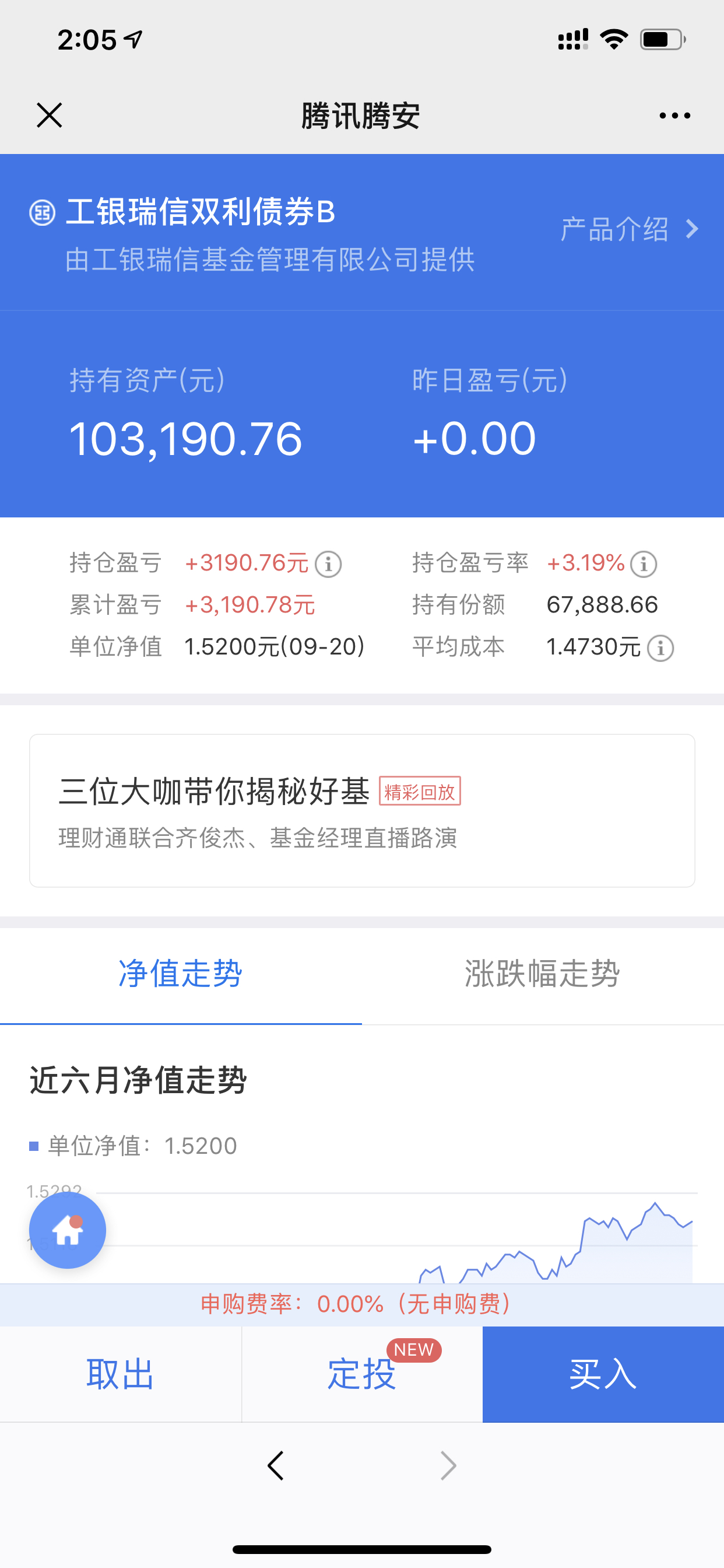This screenshot has height=1568, width=724.
Task: Tap 取出 to withdraw funds
Action: (121, 1374)
